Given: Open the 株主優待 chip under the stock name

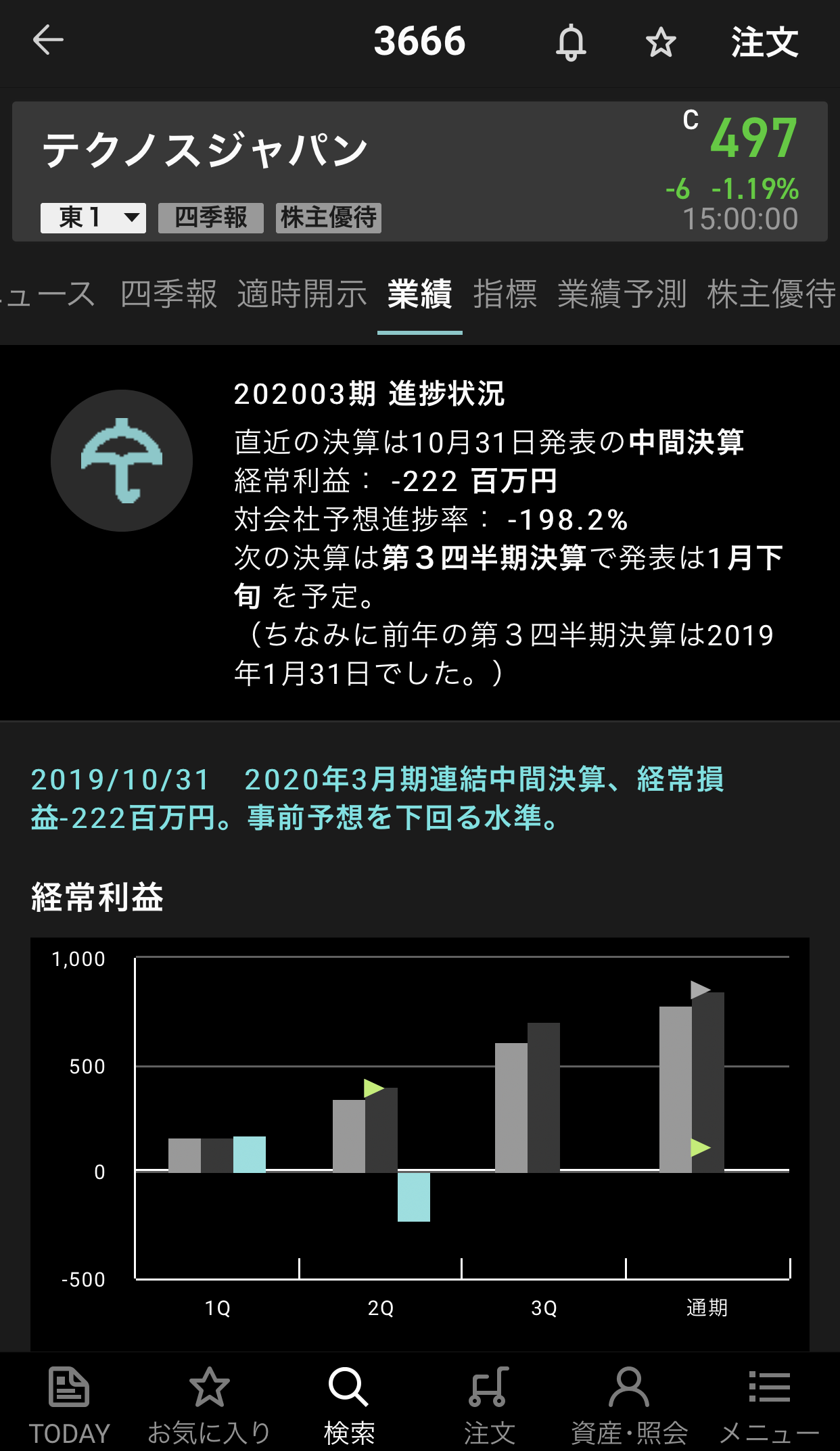Looking at the screenshot, I should tap(329, 218).
